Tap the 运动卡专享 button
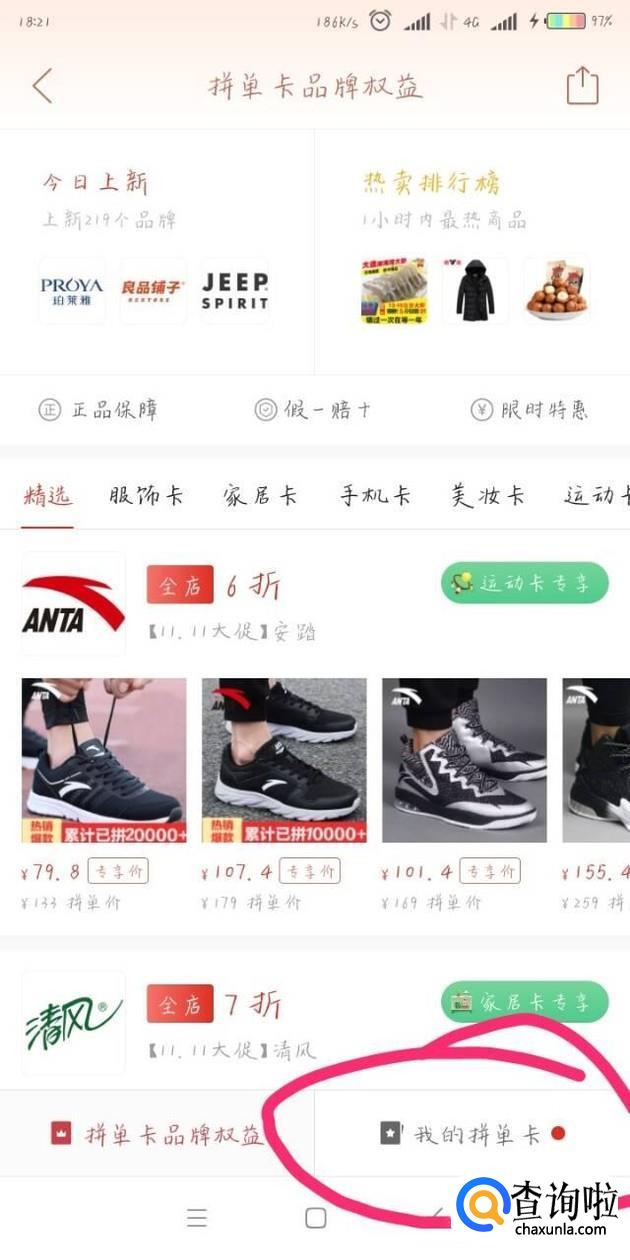This screenshot has height=1260, width=630. point(524,583)
